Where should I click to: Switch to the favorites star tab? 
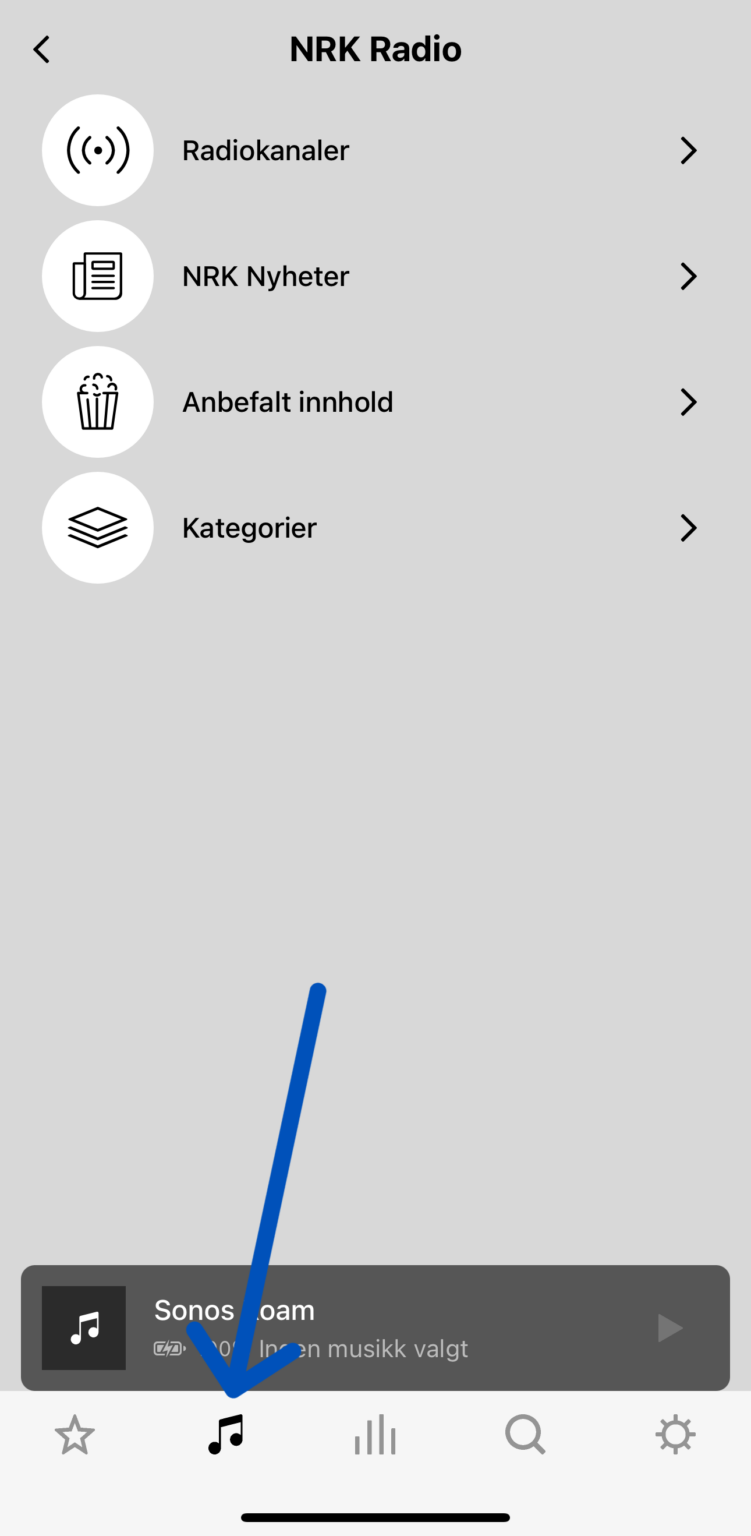(x=75, y=1436)
